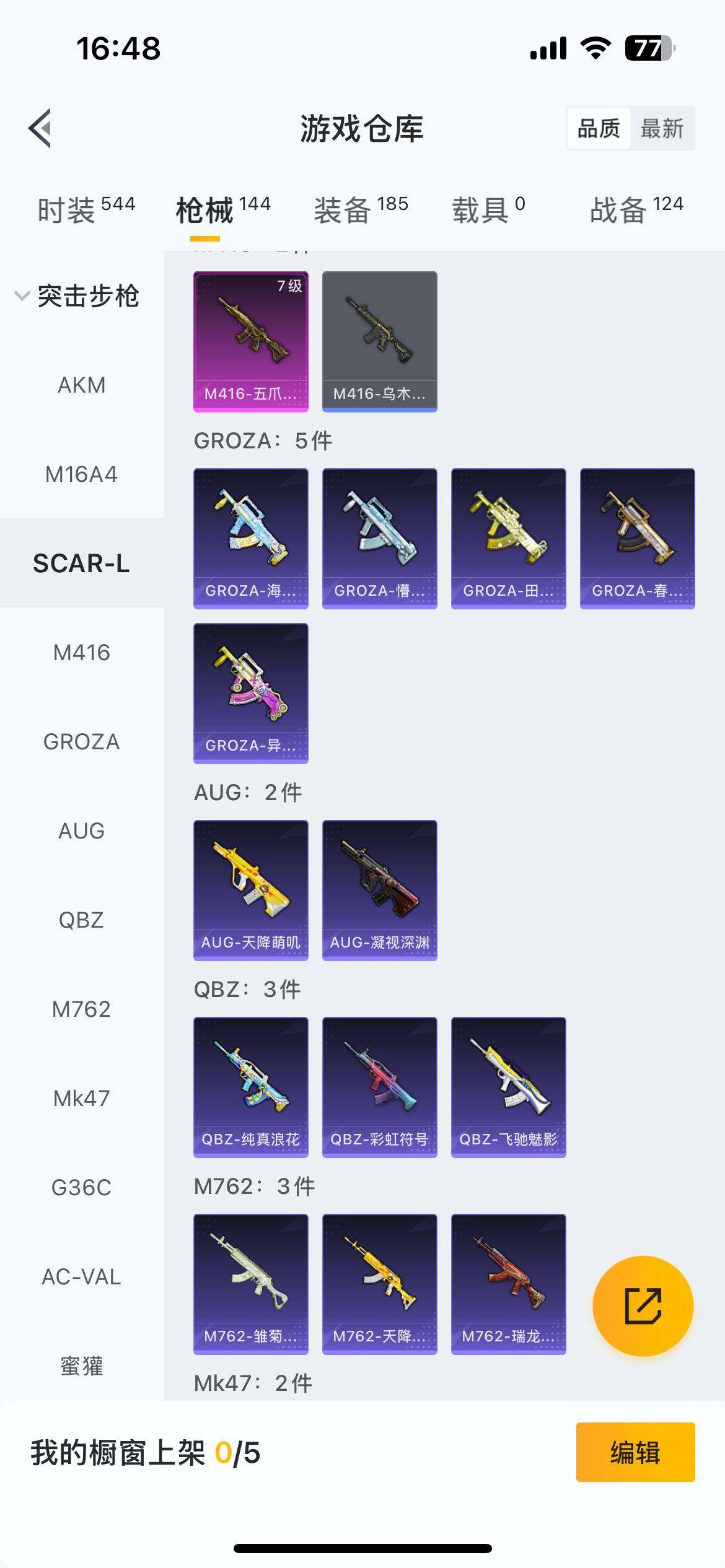Go back using the top-left arrow
This screenshot has width=725, height=1568.
pos(40,129)
